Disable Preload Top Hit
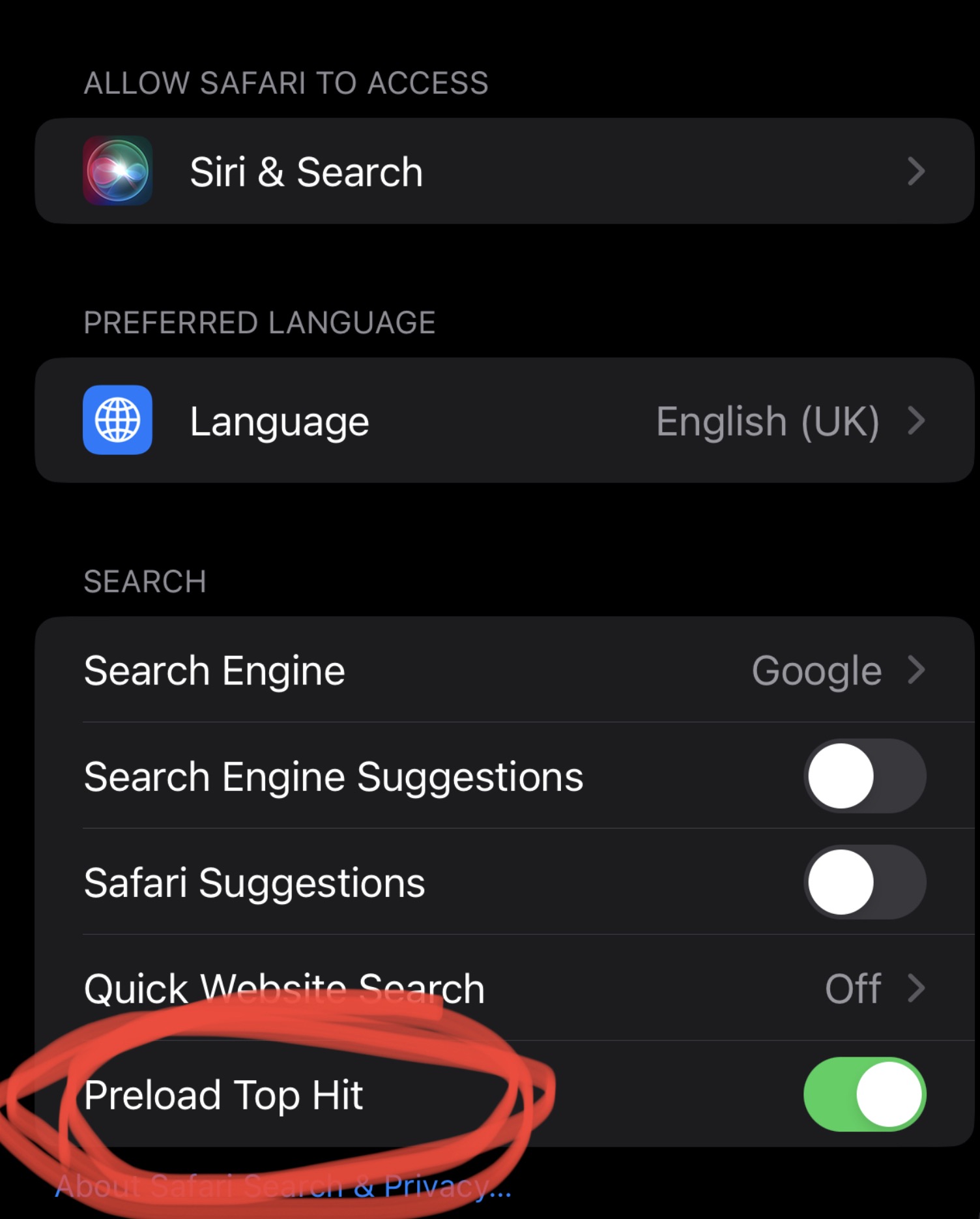980x1219 pixels. [864, 1094]
